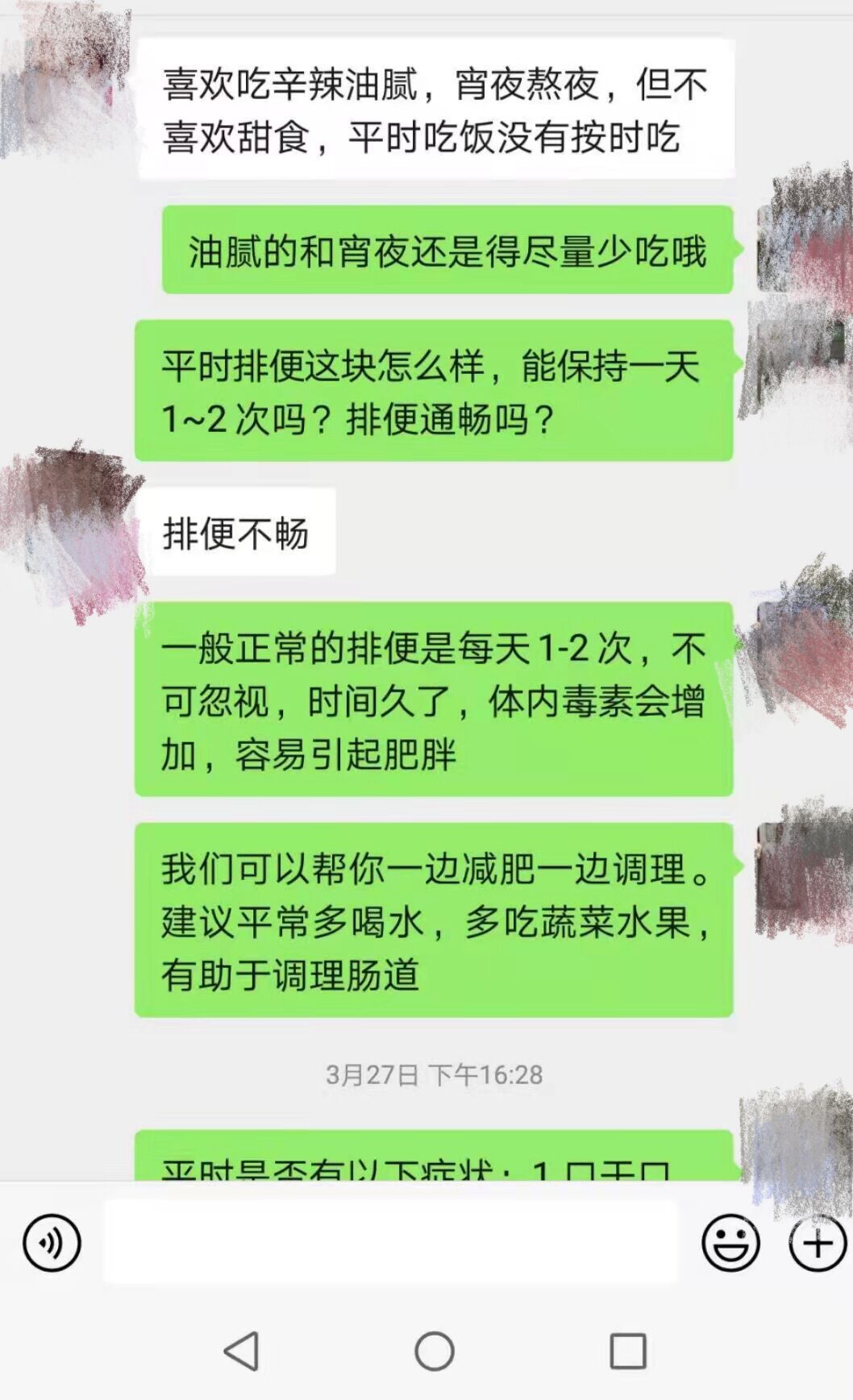Focus the message text field
The image size is (853, 1400).
(390, 1243)
